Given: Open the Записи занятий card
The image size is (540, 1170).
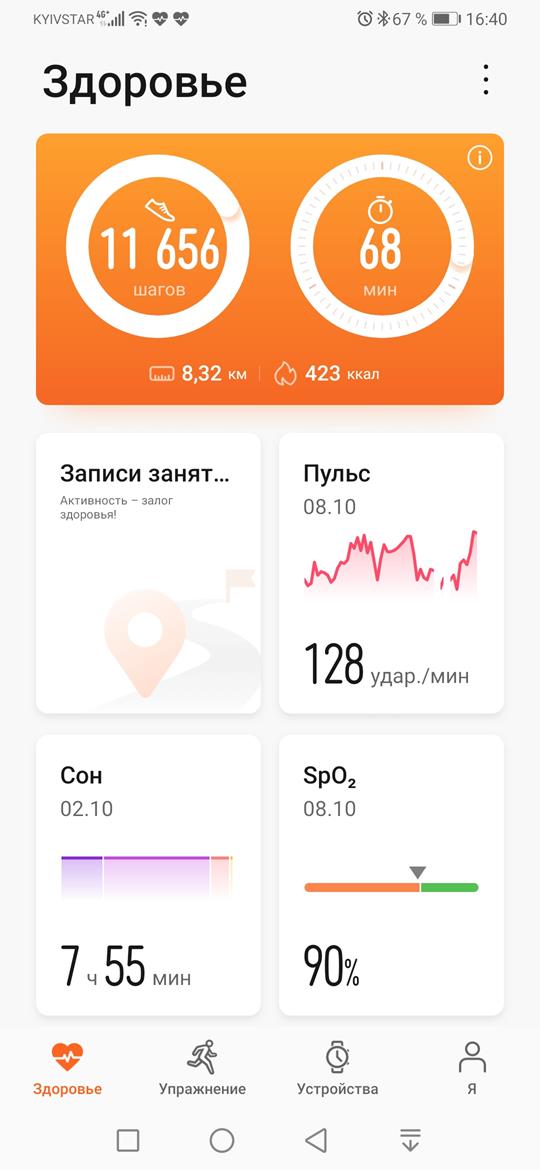Looking at the screenshot, I should pyautogui.click(x=148, y=573).
